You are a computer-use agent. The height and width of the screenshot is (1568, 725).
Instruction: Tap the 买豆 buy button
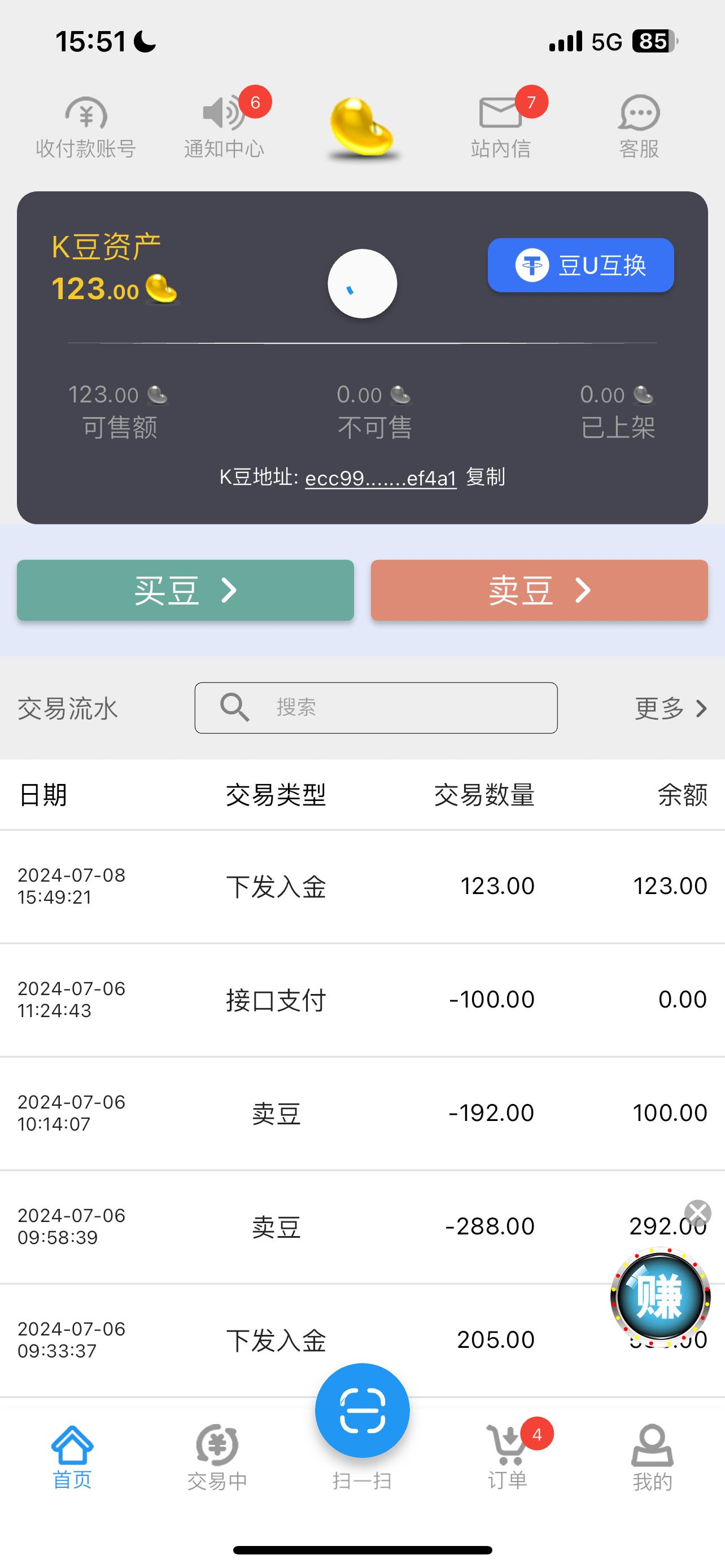click(185, 590)
